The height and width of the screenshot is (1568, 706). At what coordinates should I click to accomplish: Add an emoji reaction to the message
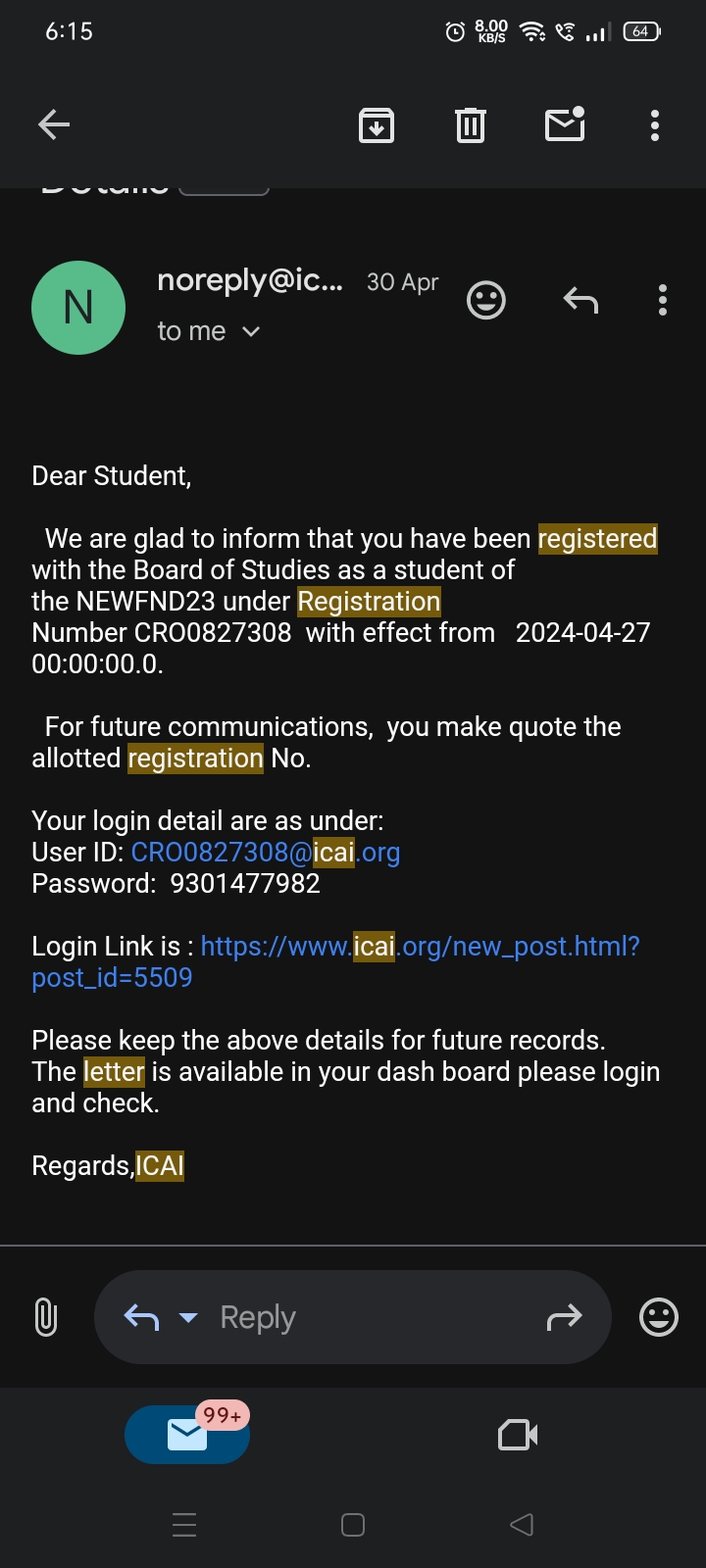click(486, 300)
